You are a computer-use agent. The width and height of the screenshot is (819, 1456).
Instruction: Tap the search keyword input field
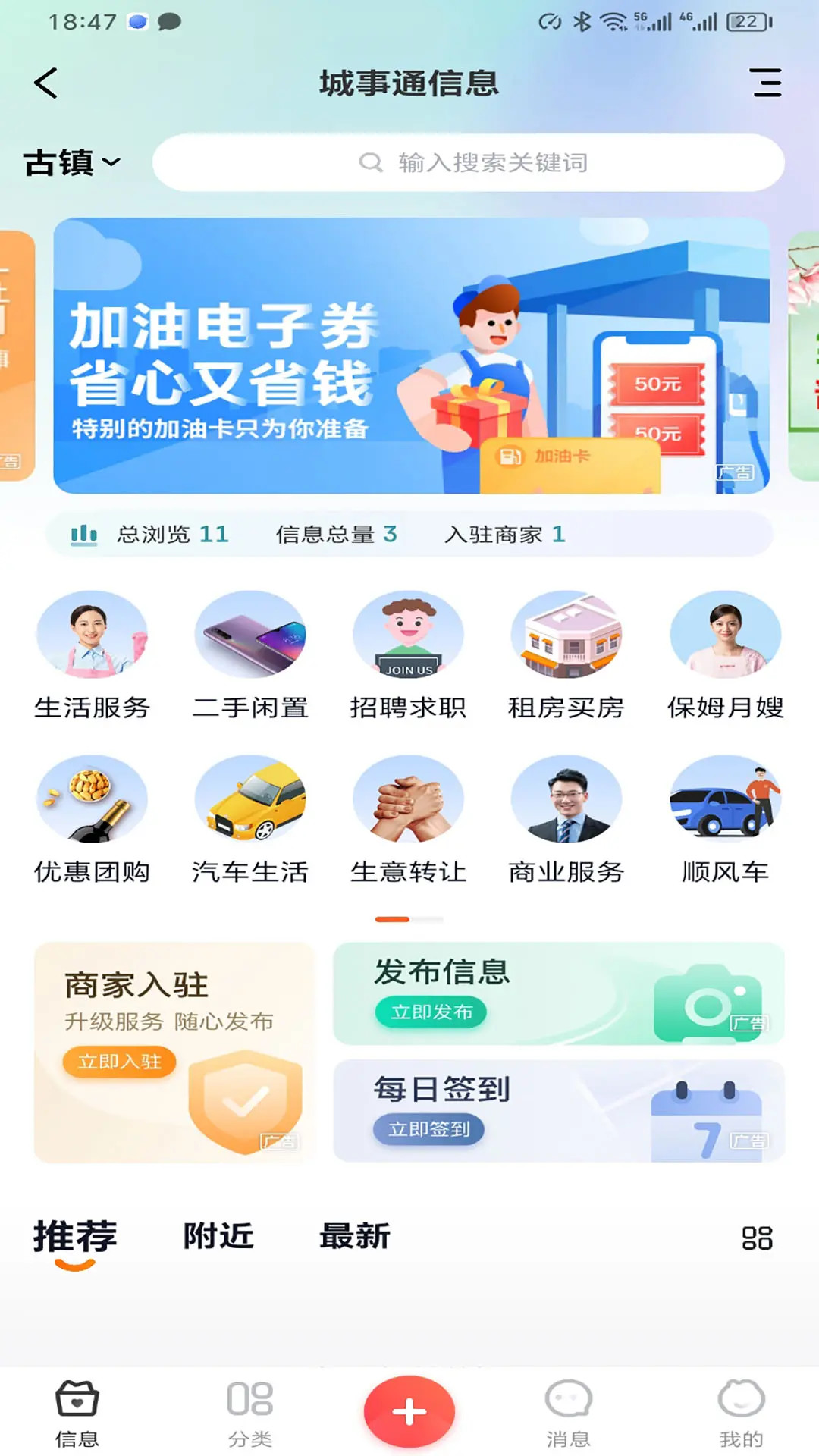pos(493,162)
